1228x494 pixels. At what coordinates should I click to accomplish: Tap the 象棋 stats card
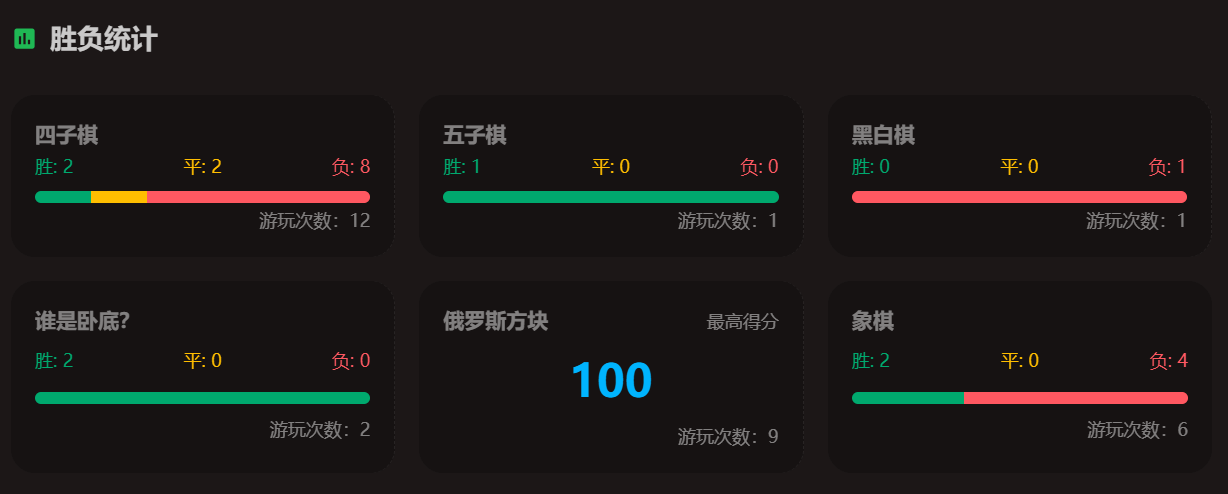click(x=1019, y=376)
